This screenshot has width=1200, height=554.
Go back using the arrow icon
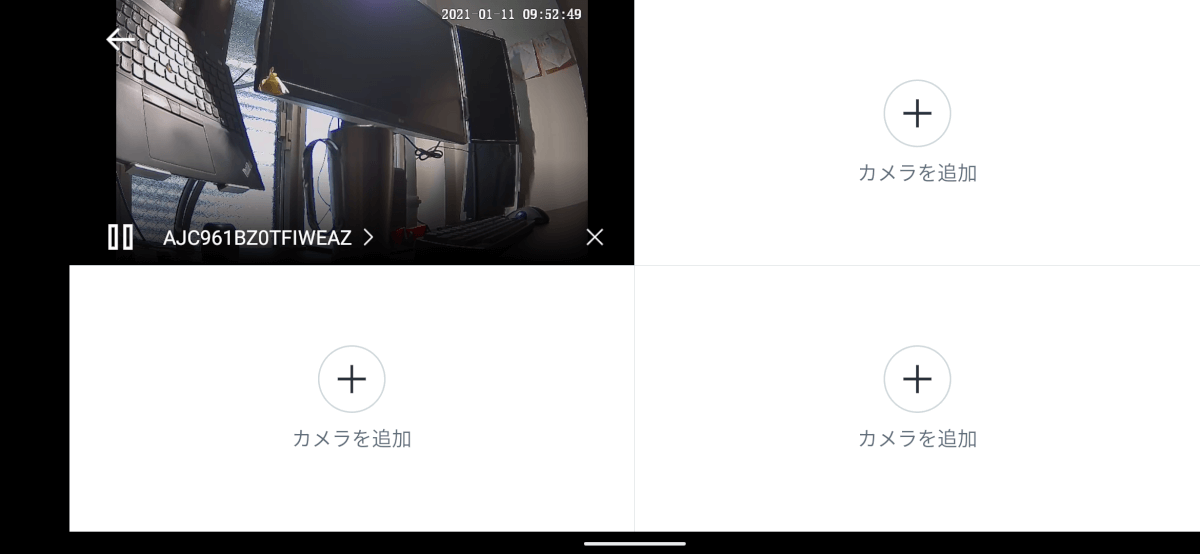click(120, 40)
